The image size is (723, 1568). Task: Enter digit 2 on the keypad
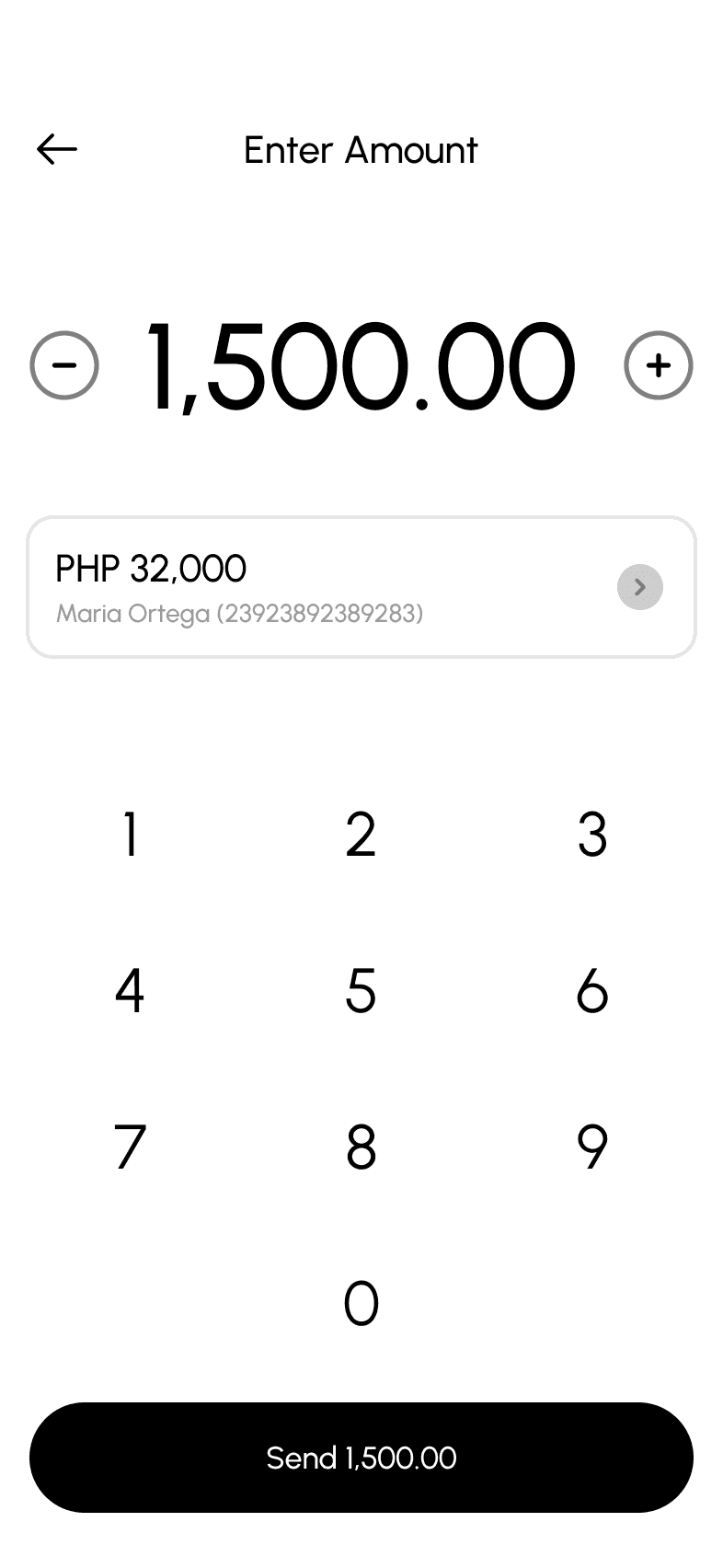[361, 835]
